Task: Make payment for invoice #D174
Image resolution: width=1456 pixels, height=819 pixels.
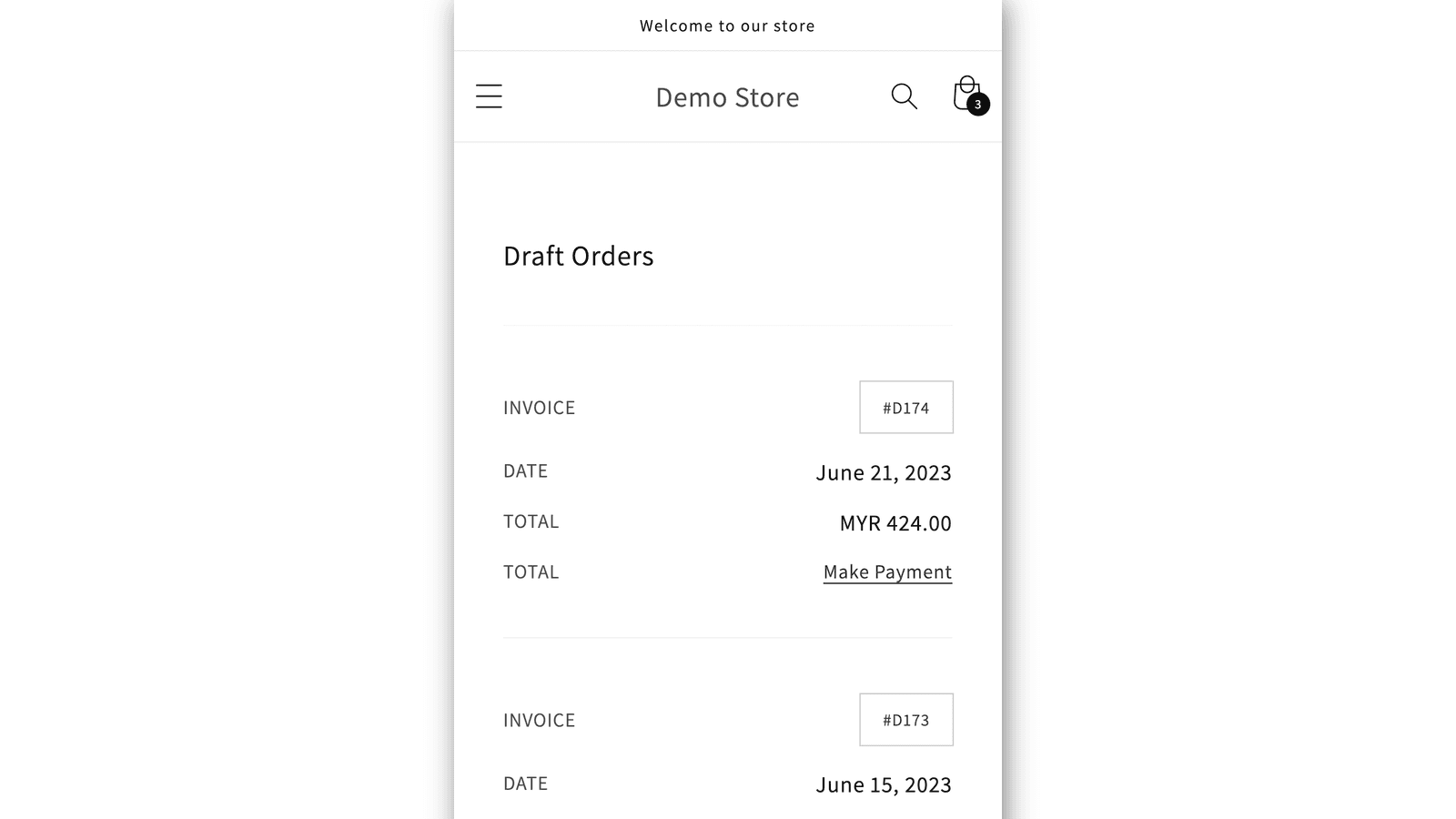Action: point(887,572)
